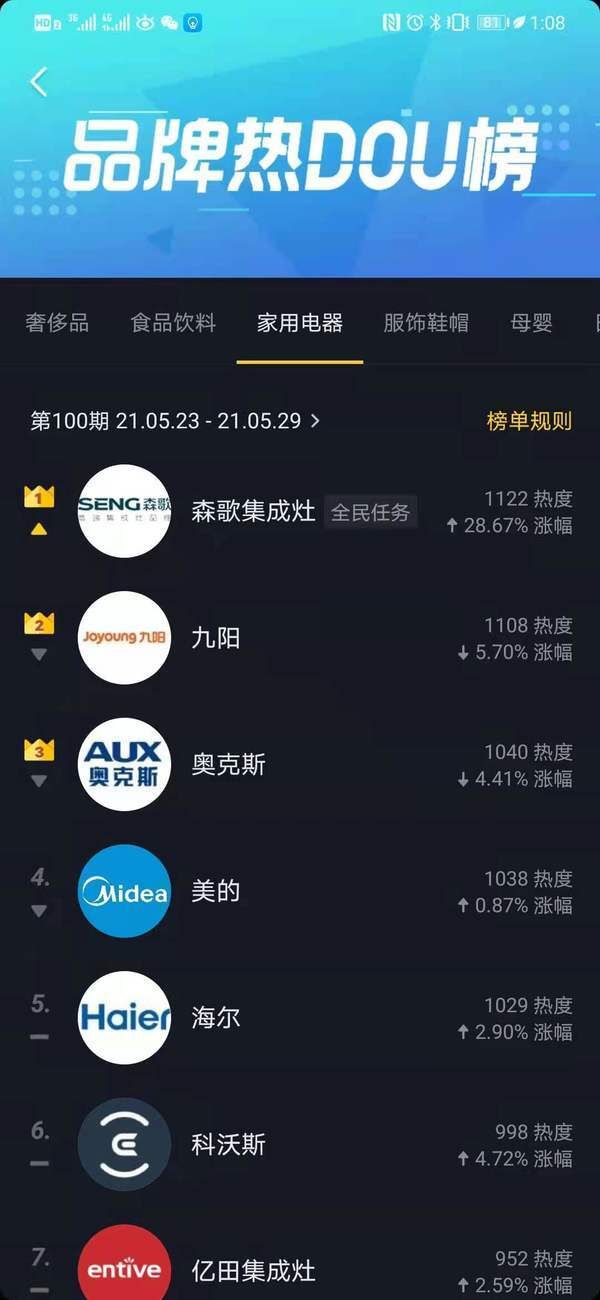This screenshot has height=1300, width=600.
Task: Open the 科沃斯 brand entry
Action: [228, 1144]
